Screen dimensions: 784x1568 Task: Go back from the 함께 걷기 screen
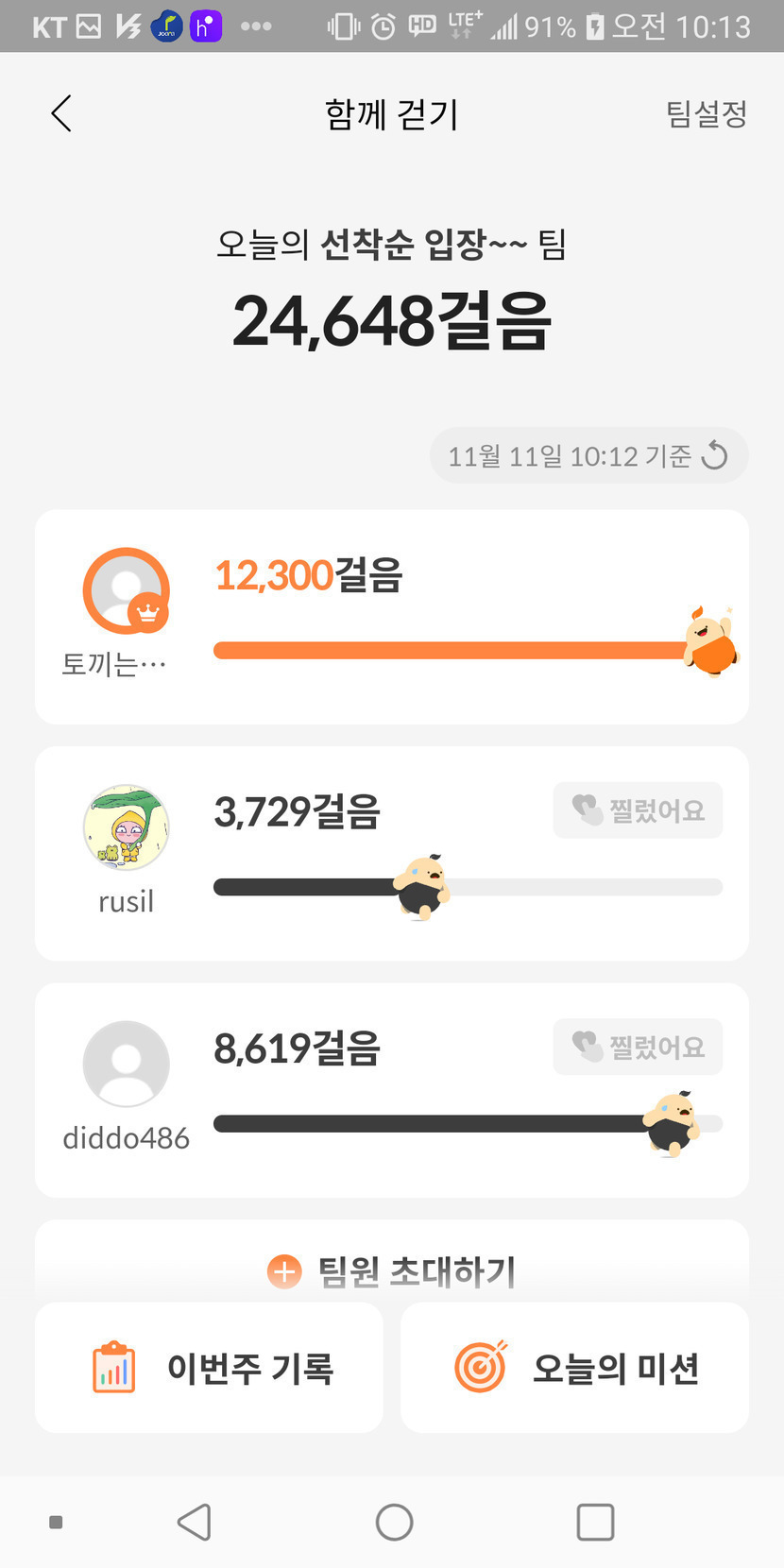61,114
